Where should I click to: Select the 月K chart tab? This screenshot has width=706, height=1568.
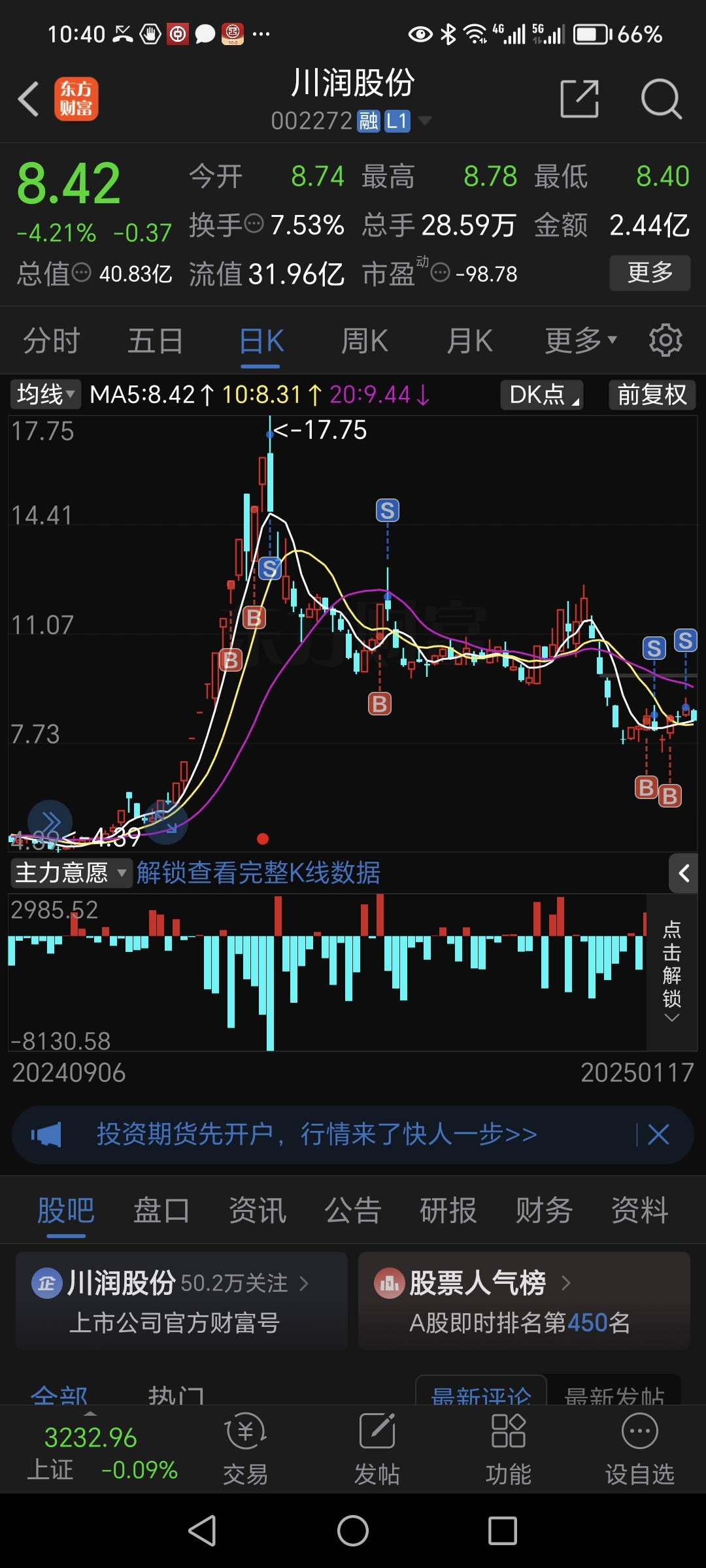469,341
